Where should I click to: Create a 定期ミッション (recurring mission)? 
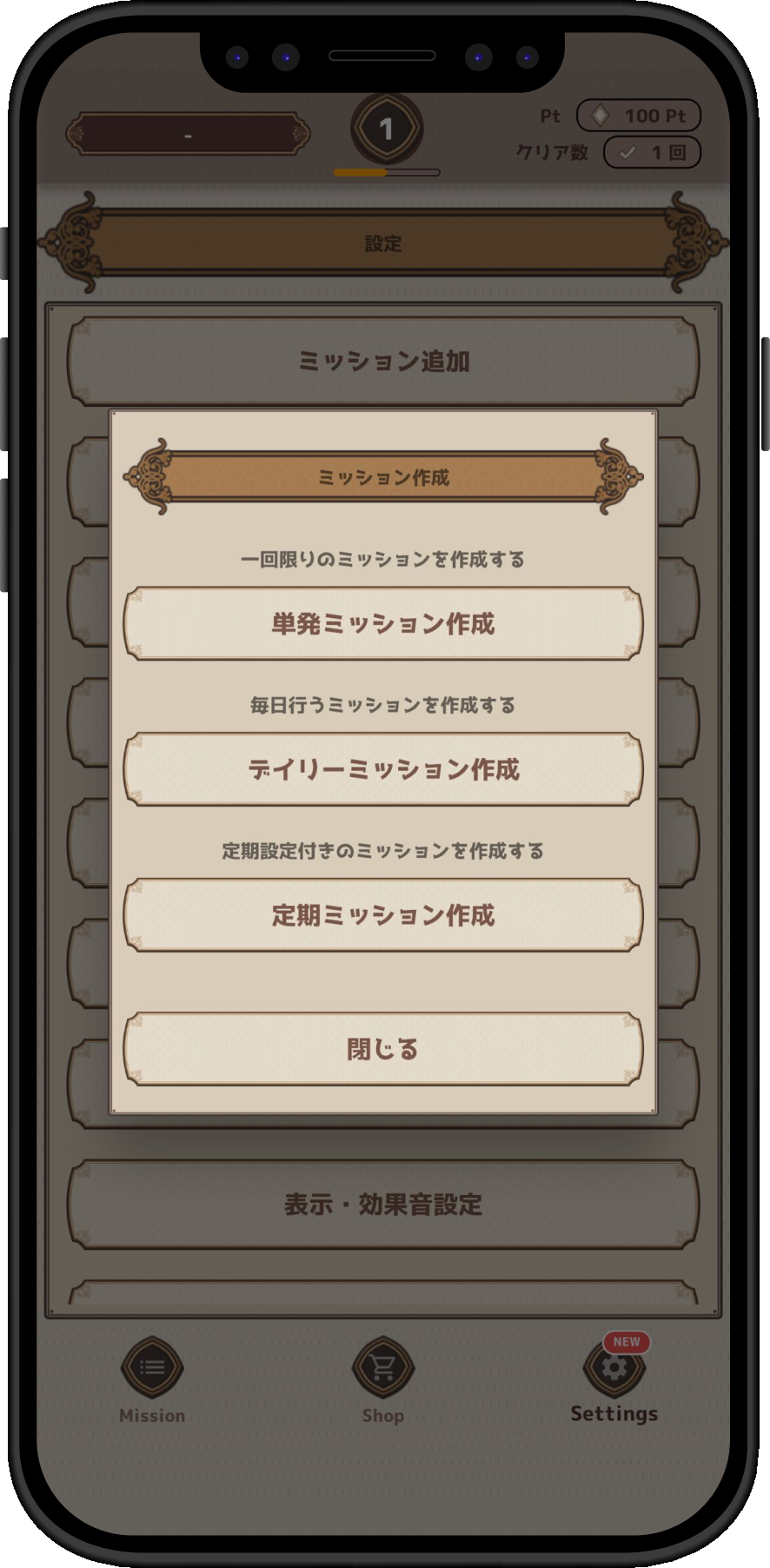coord(382,915)
